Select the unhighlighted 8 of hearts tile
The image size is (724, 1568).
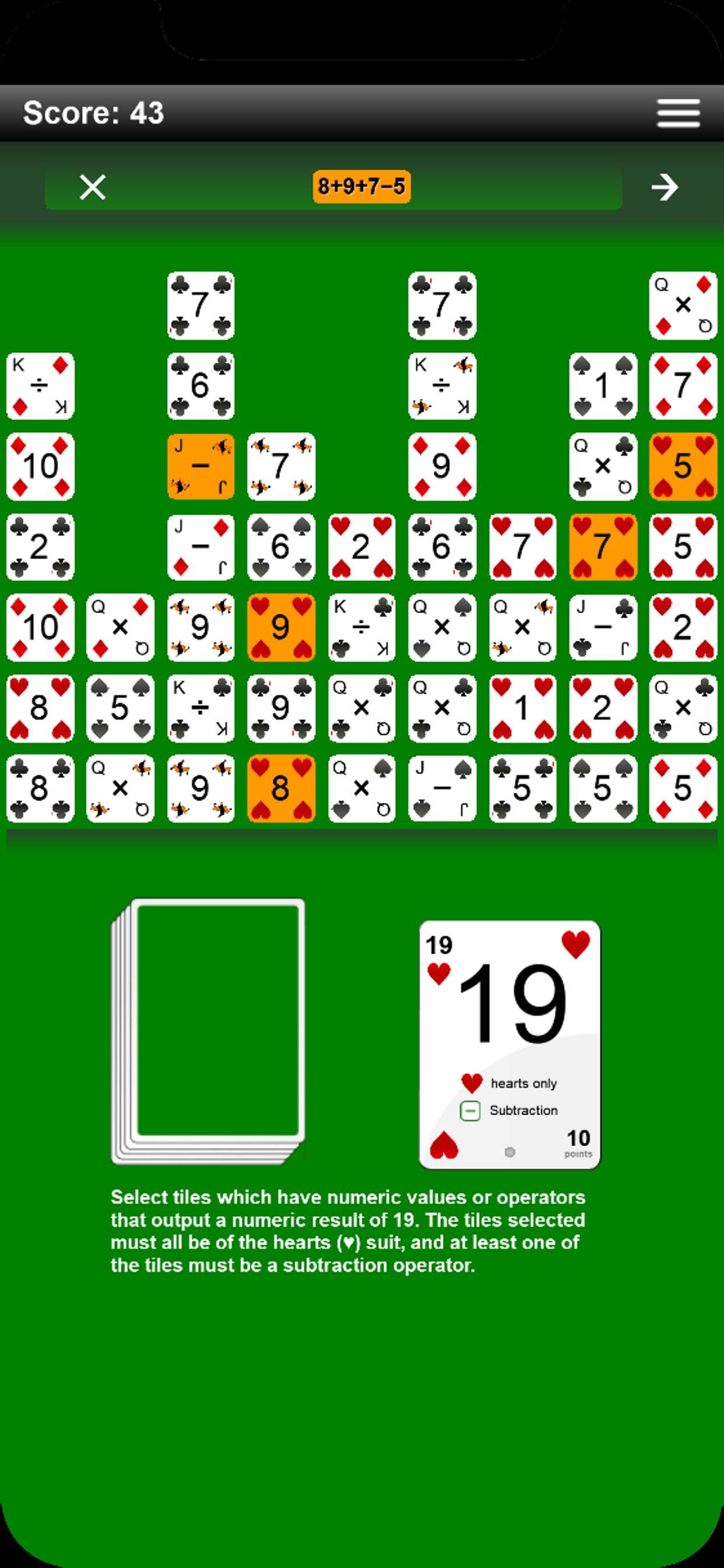pyautogui.click(x=40, y=708)
